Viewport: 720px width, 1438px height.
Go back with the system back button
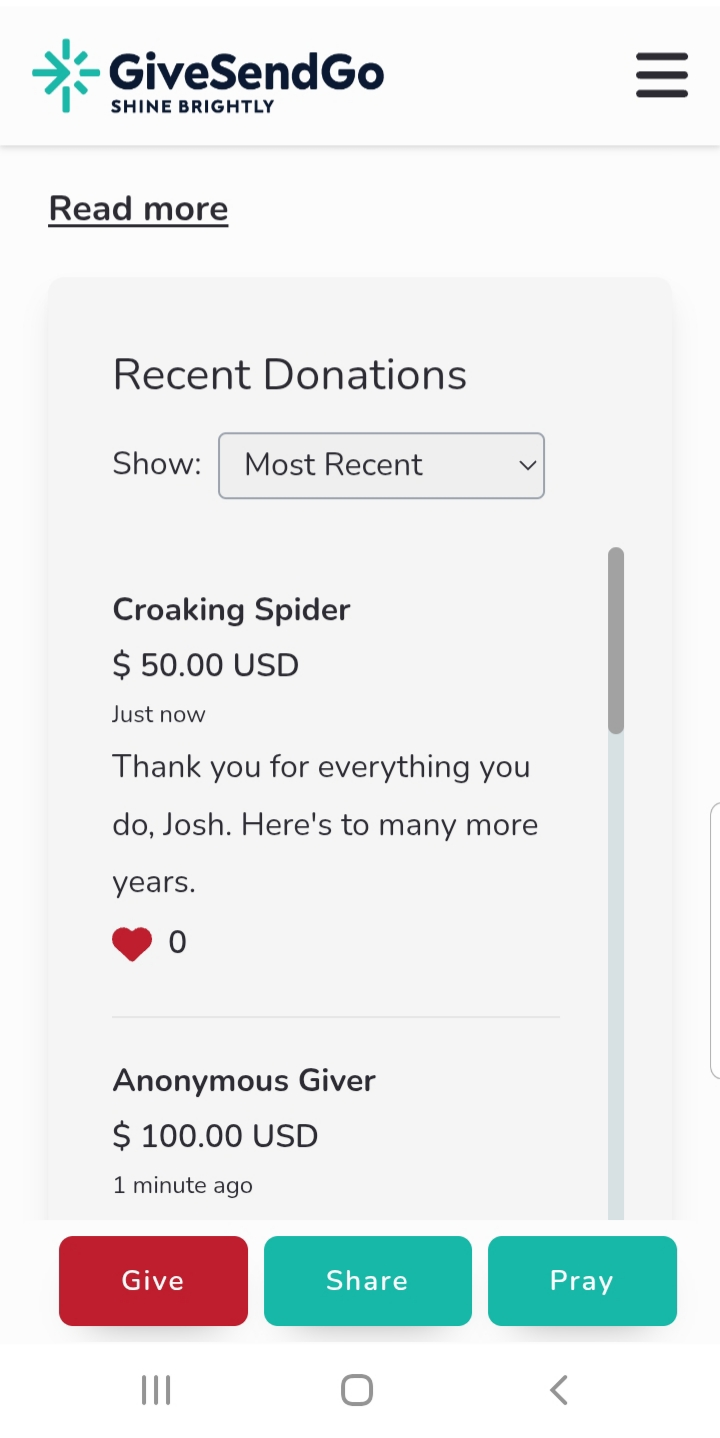[559, 1390]
